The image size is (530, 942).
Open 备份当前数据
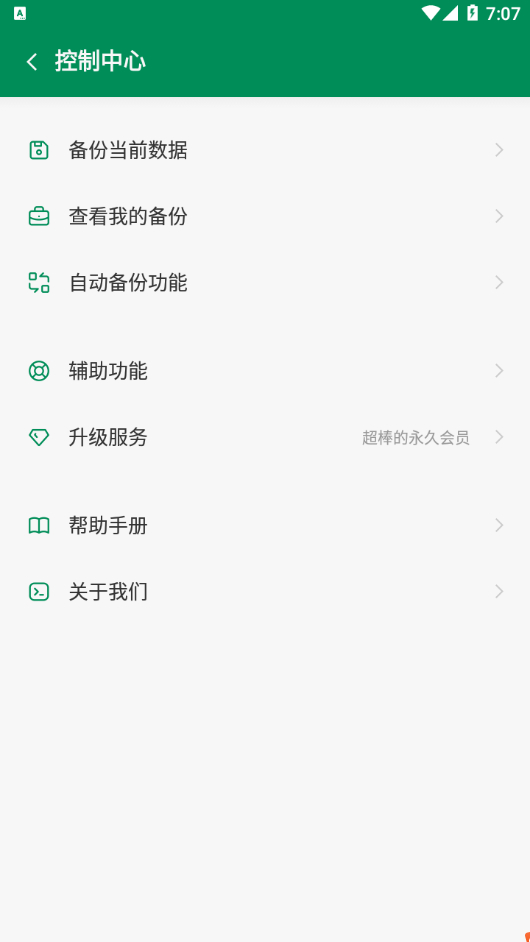point(265,150)
